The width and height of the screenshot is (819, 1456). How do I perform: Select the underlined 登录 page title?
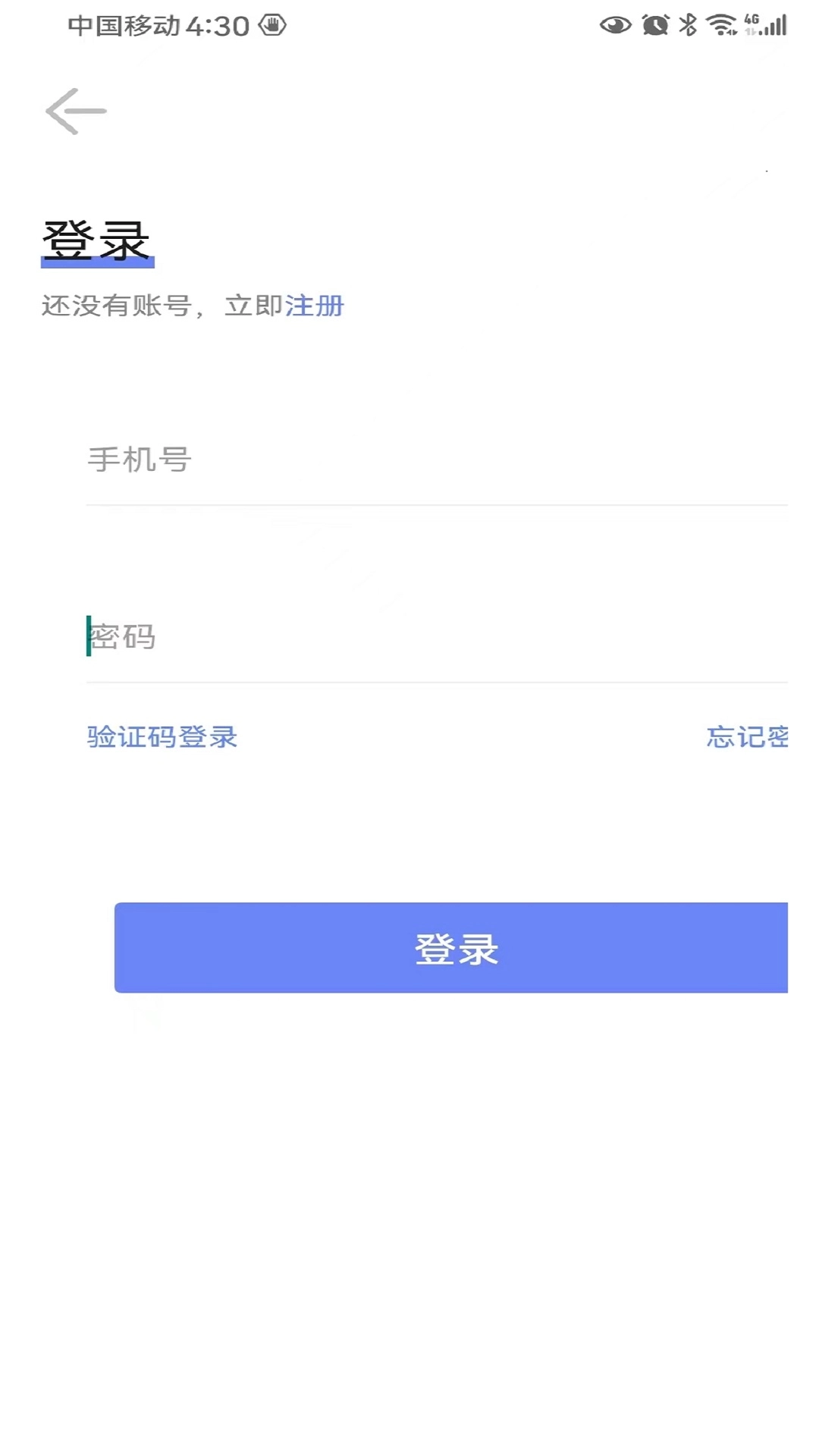(97, 240)
